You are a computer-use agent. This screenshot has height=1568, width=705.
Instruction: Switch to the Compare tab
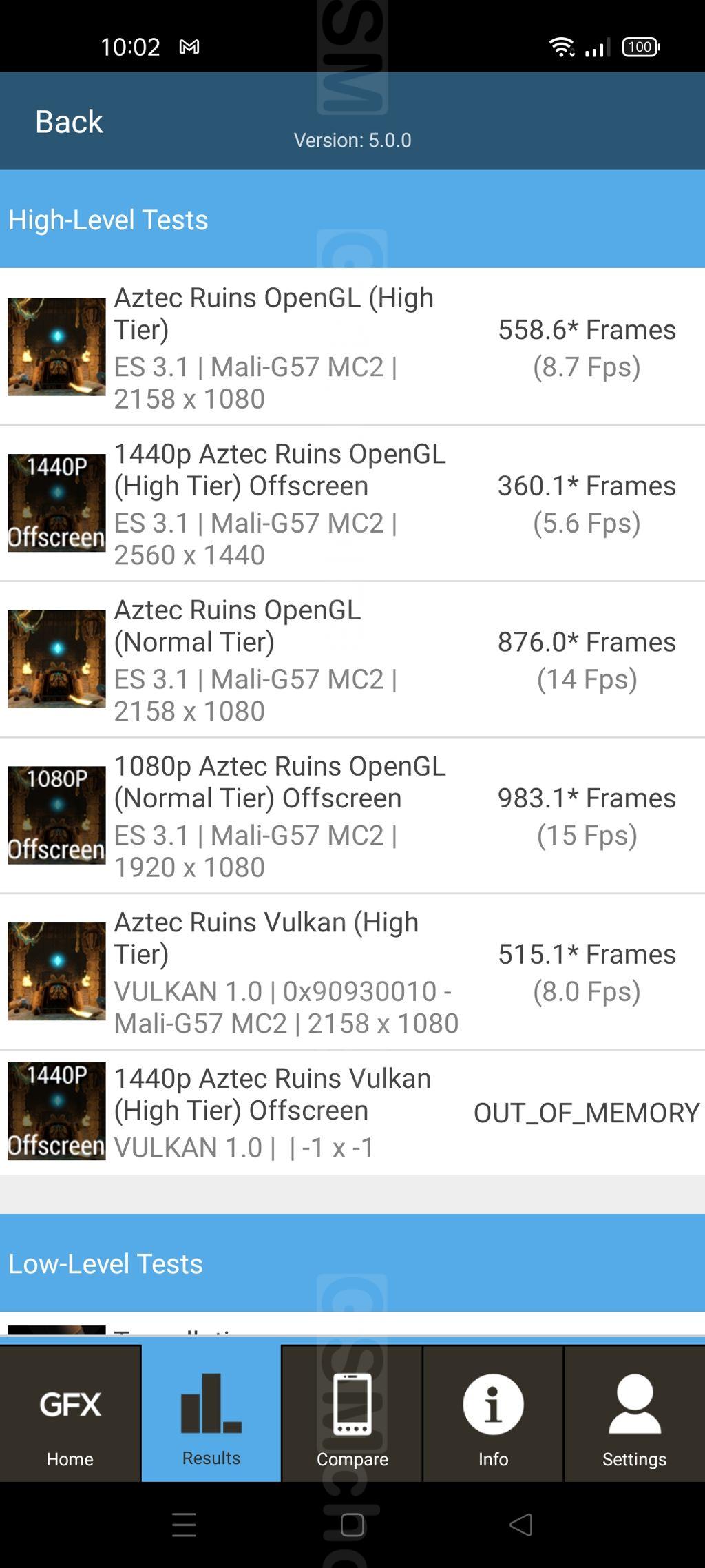[x=352, y=1414]
